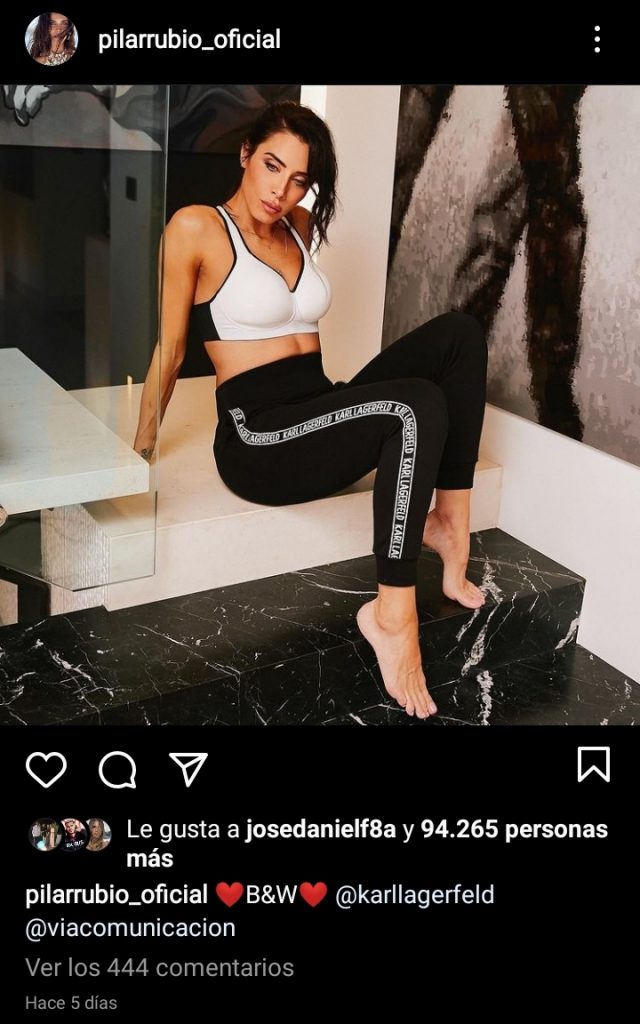Like the post with the heart icon

coord(46,769)
